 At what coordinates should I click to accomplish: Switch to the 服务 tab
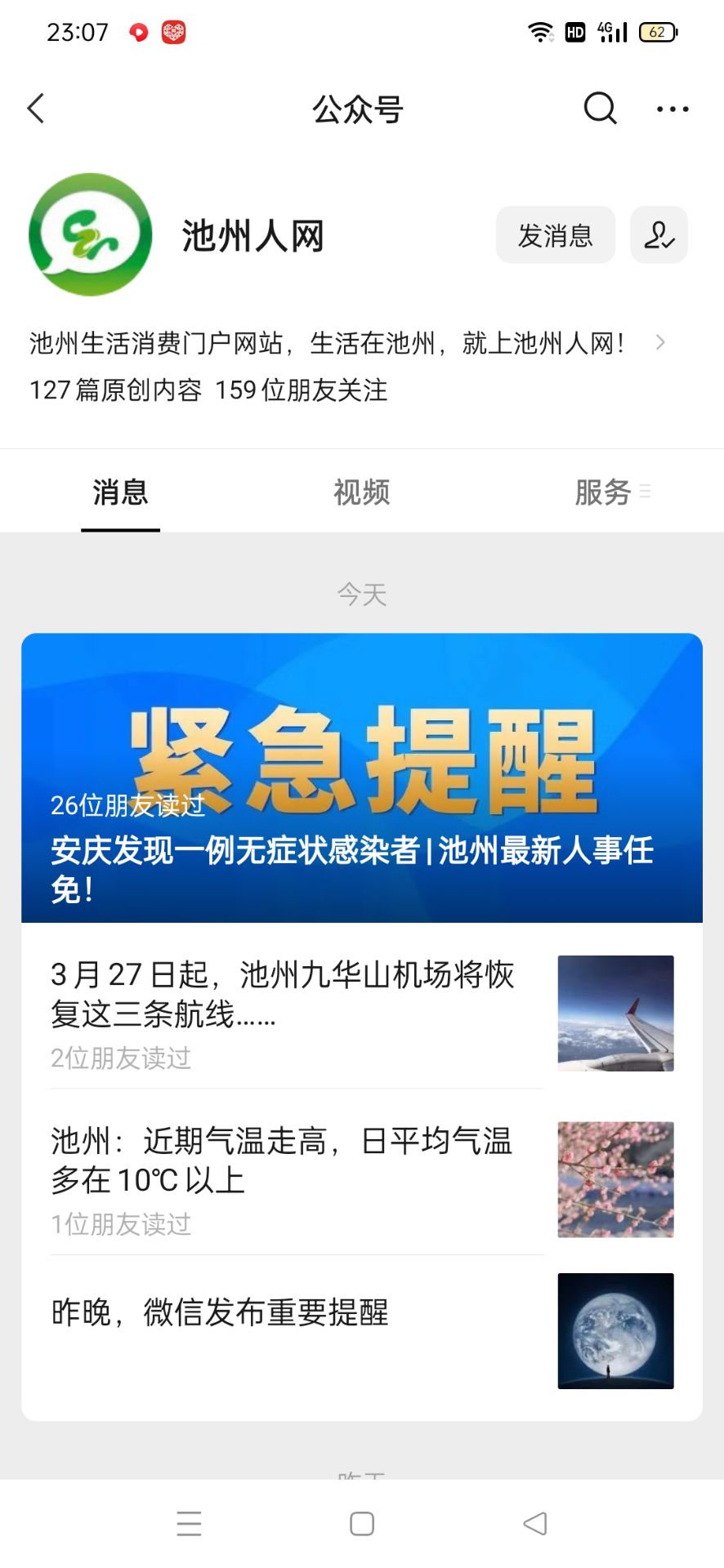[x=603, y=492]
